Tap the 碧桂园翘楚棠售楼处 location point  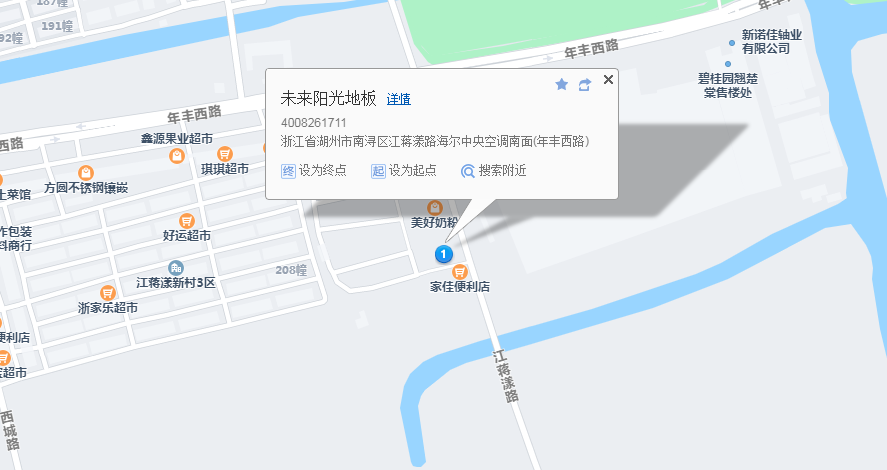[x=728, y=64]
